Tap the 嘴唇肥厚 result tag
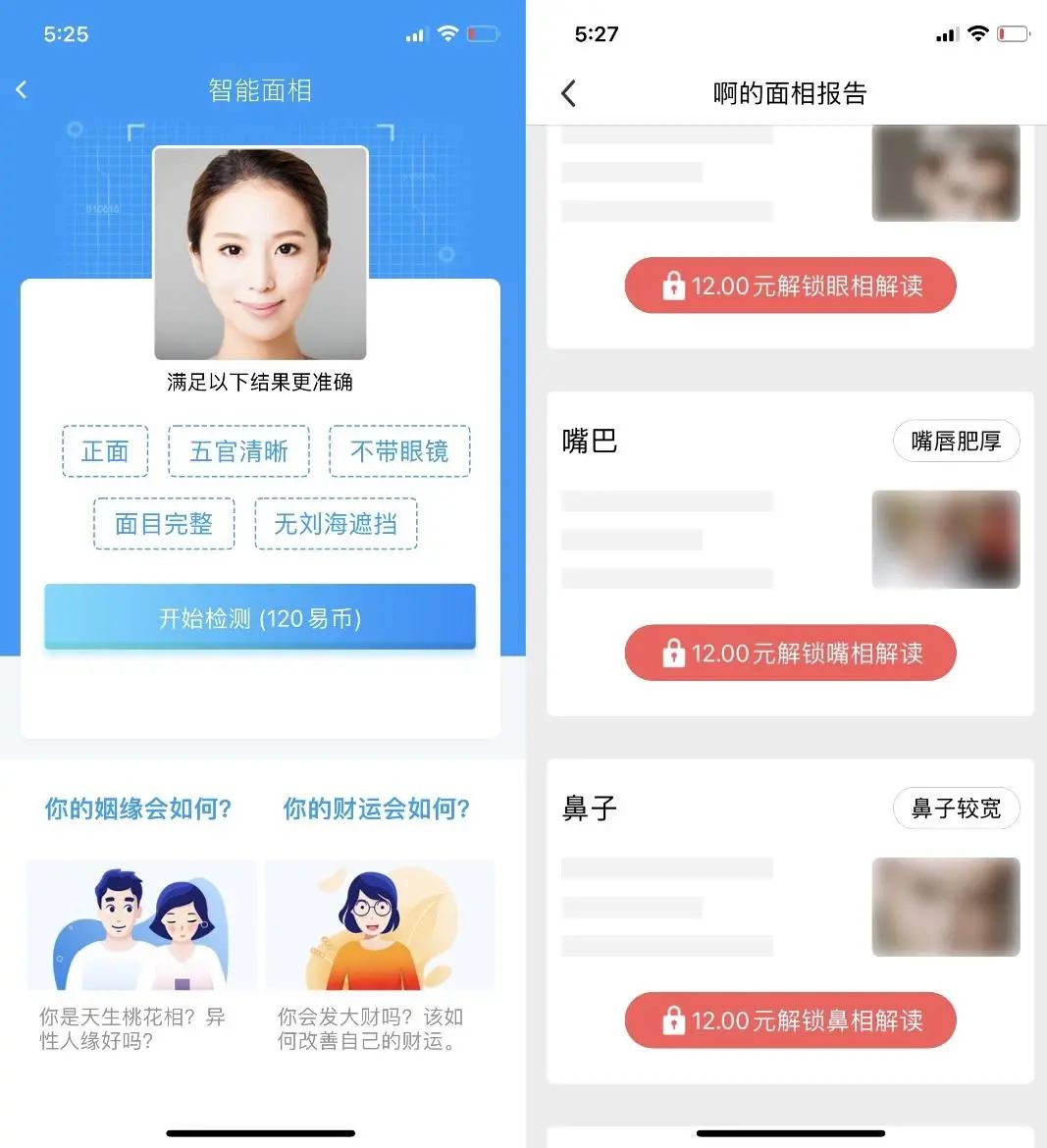This screenshot has height=1148, width=1047. 957,442
